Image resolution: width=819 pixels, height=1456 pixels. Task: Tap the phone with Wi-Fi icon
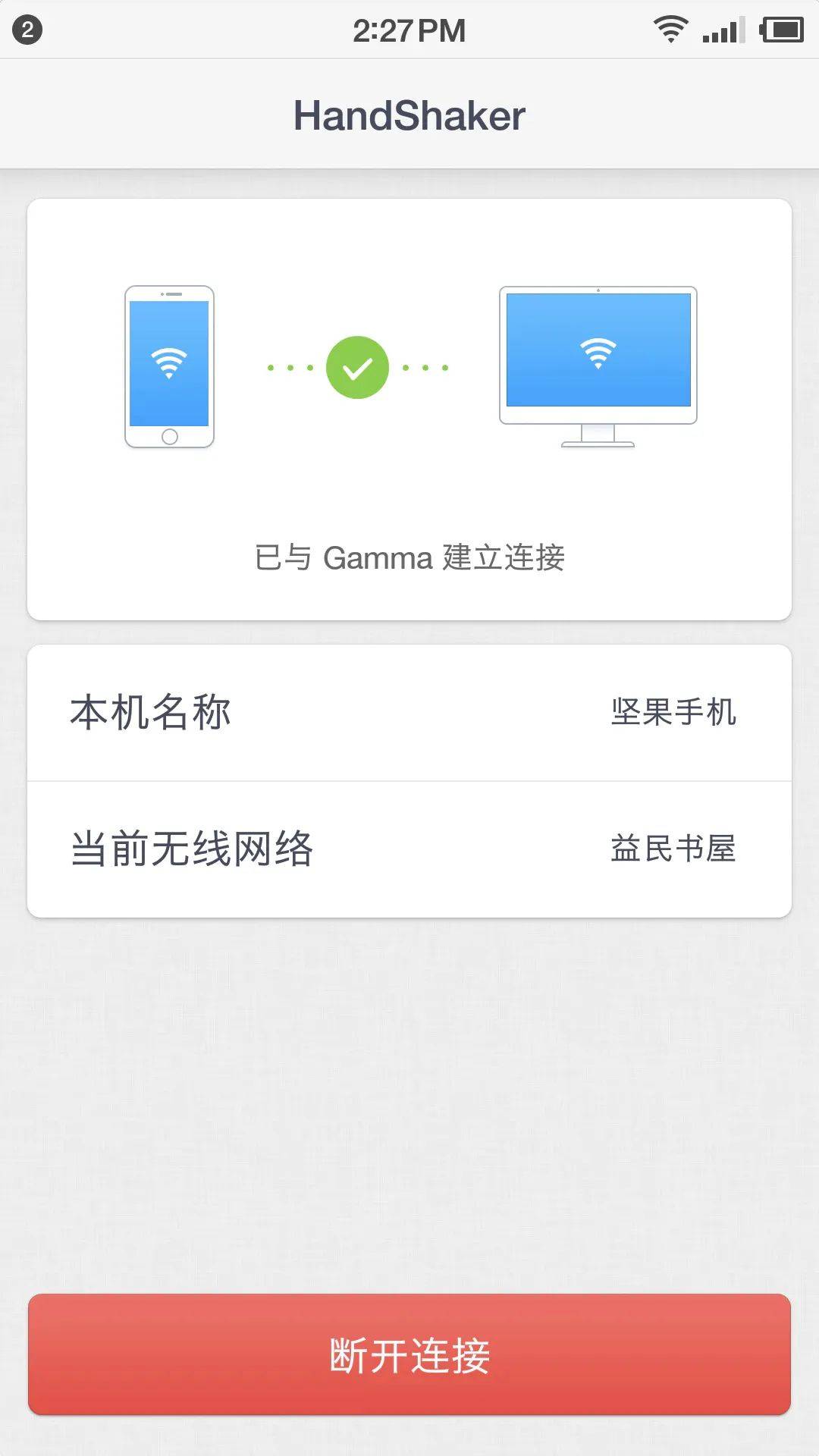(168, 366)
